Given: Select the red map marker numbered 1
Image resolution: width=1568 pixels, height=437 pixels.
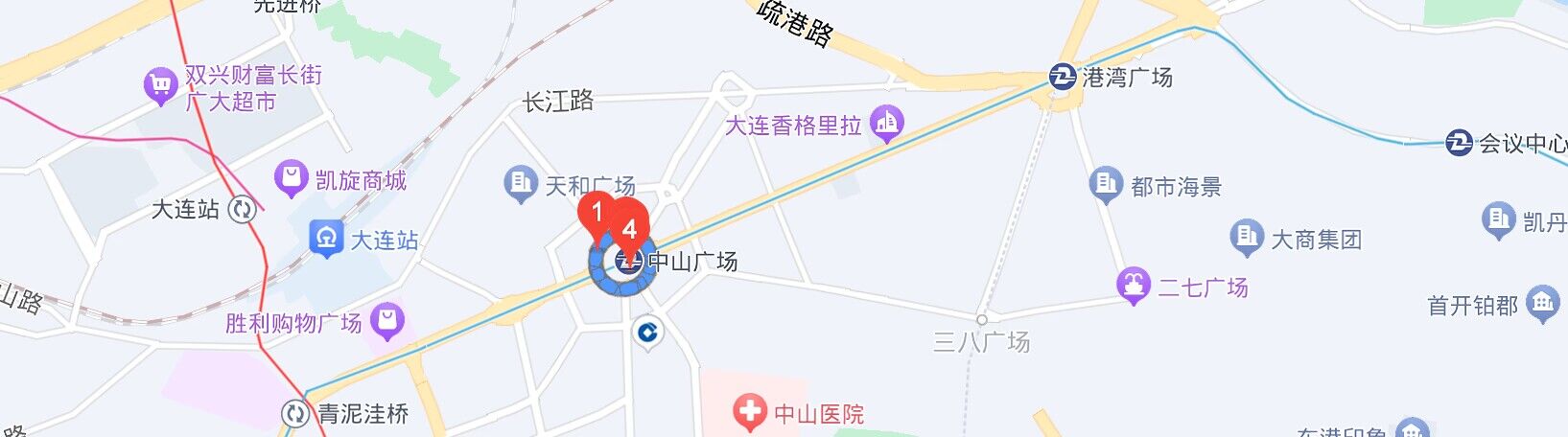Looking at the screenshot, I should (596, 213).
